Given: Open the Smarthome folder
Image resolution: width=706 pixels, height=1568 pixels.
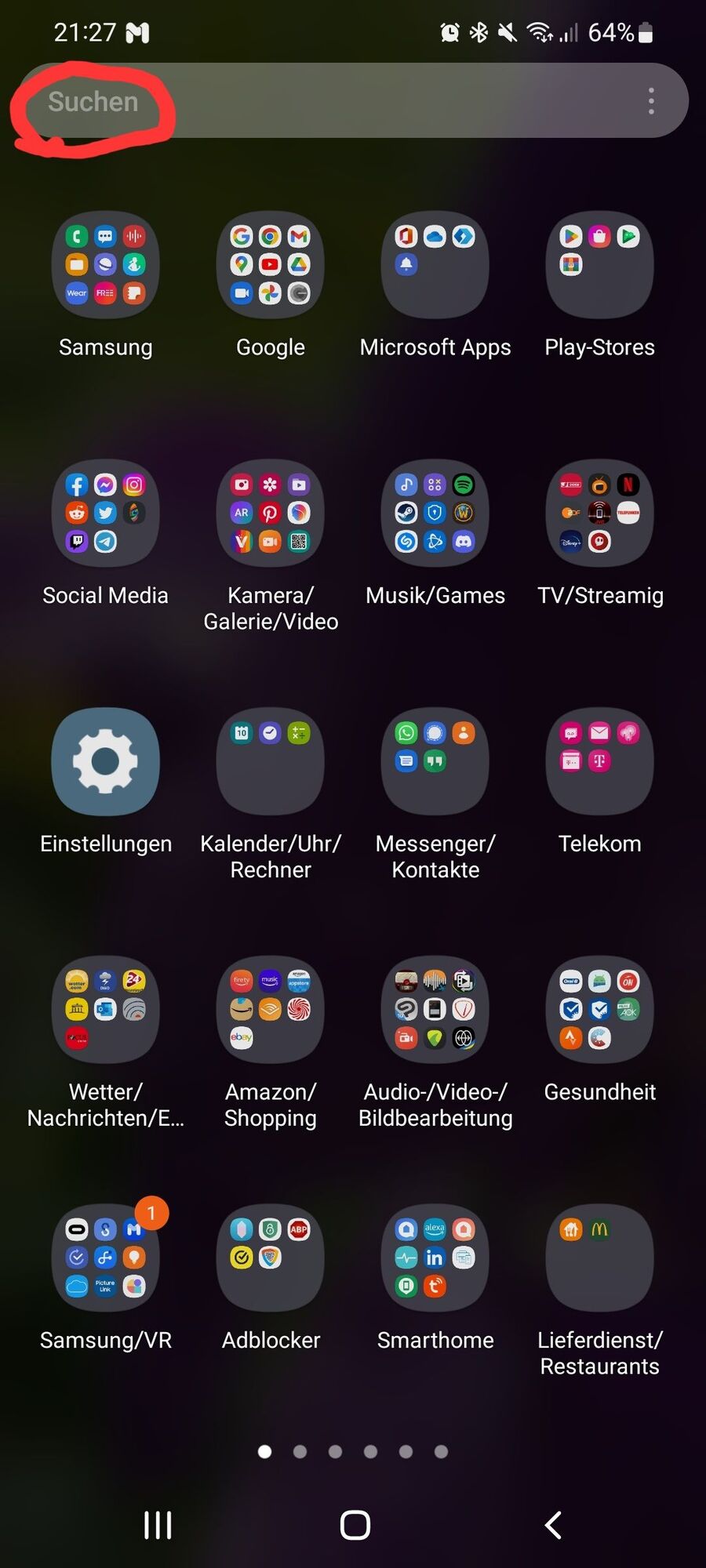Looking at the screenshot, I should pyautogui.click(x=435, y=1258).
